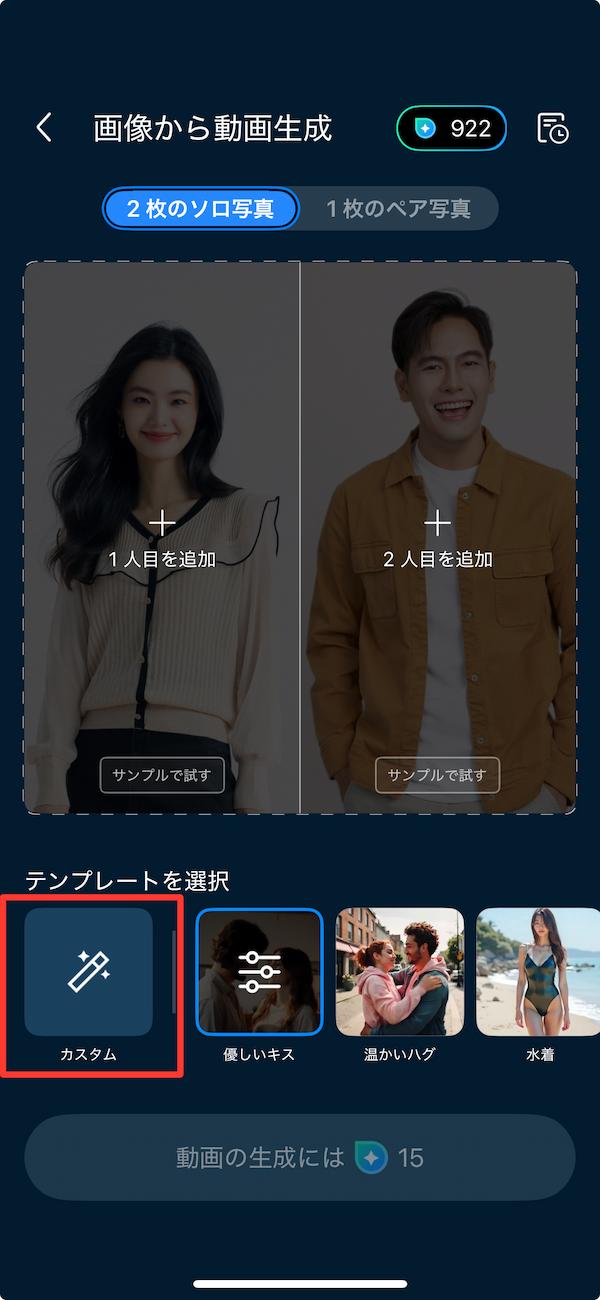600x1300 pixels.
Task: Go back using the back arrow
Action: [44, 128]
